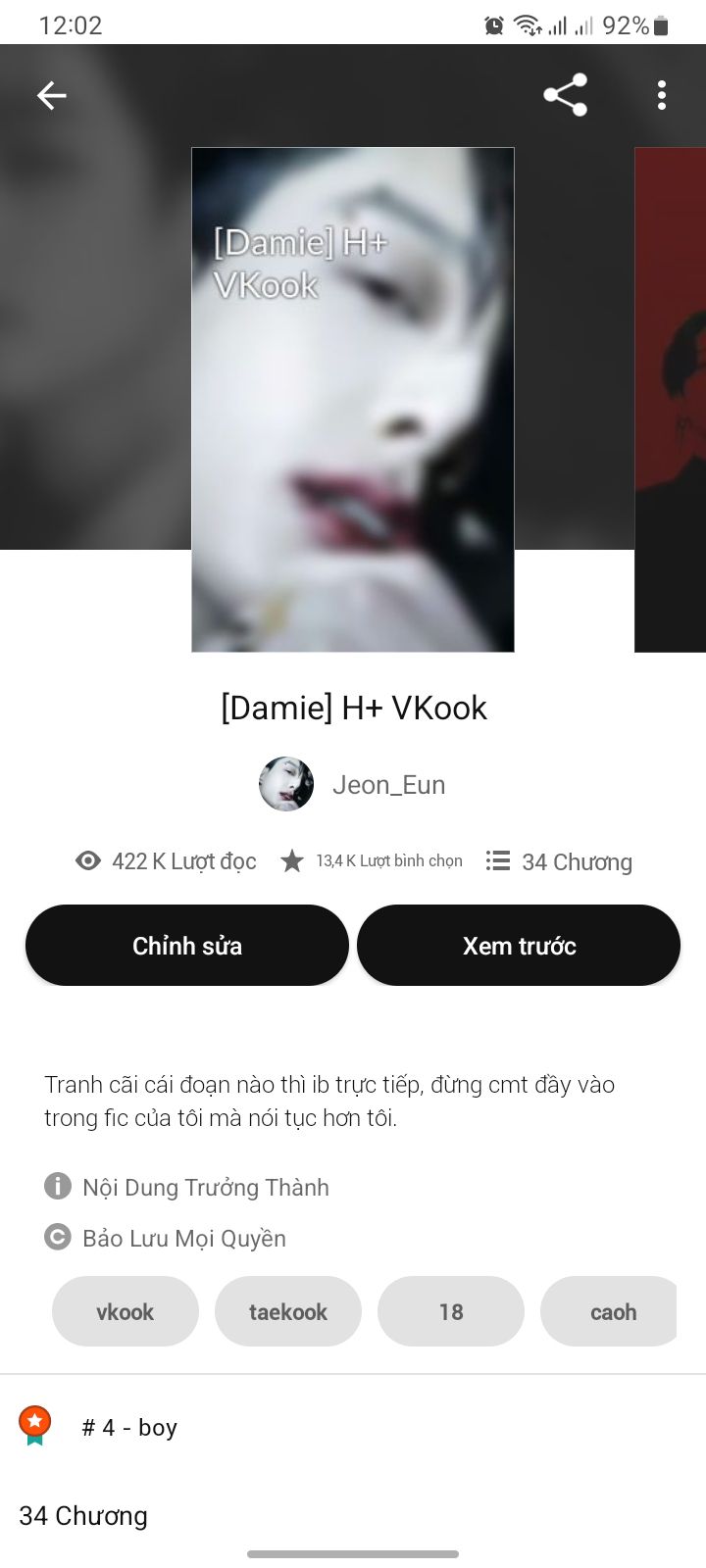Image resolution: width=706 pixels, height=1568 pixels.
Task: Open author Jeon_Eun's profile
Action: click(x=388, y=785)
